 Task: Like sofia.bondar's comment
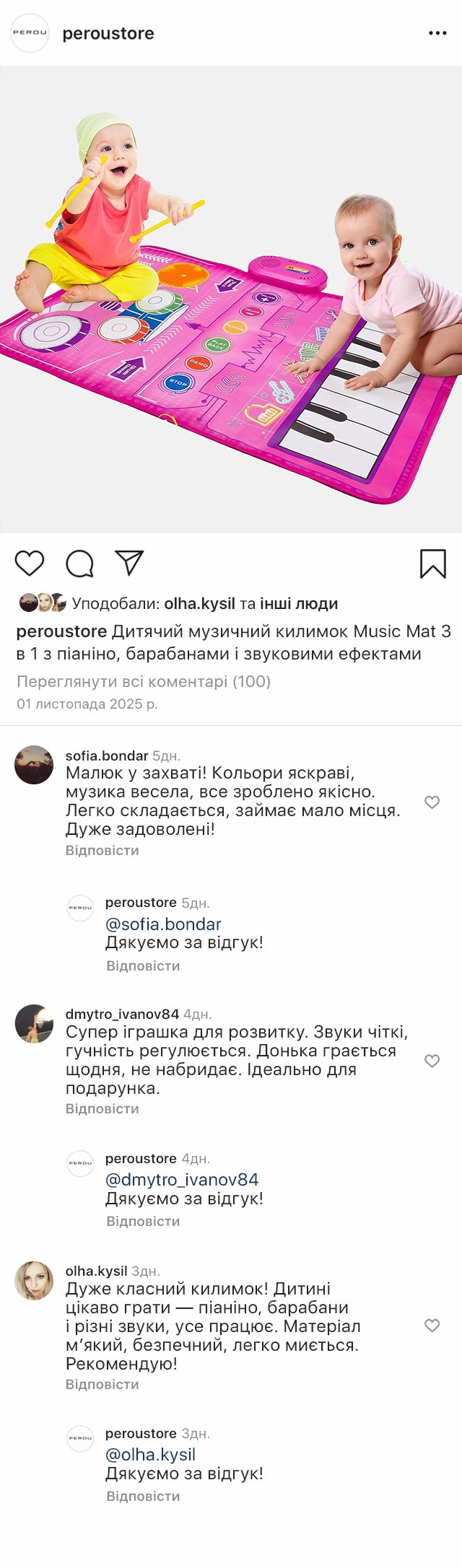click(432, 802)
